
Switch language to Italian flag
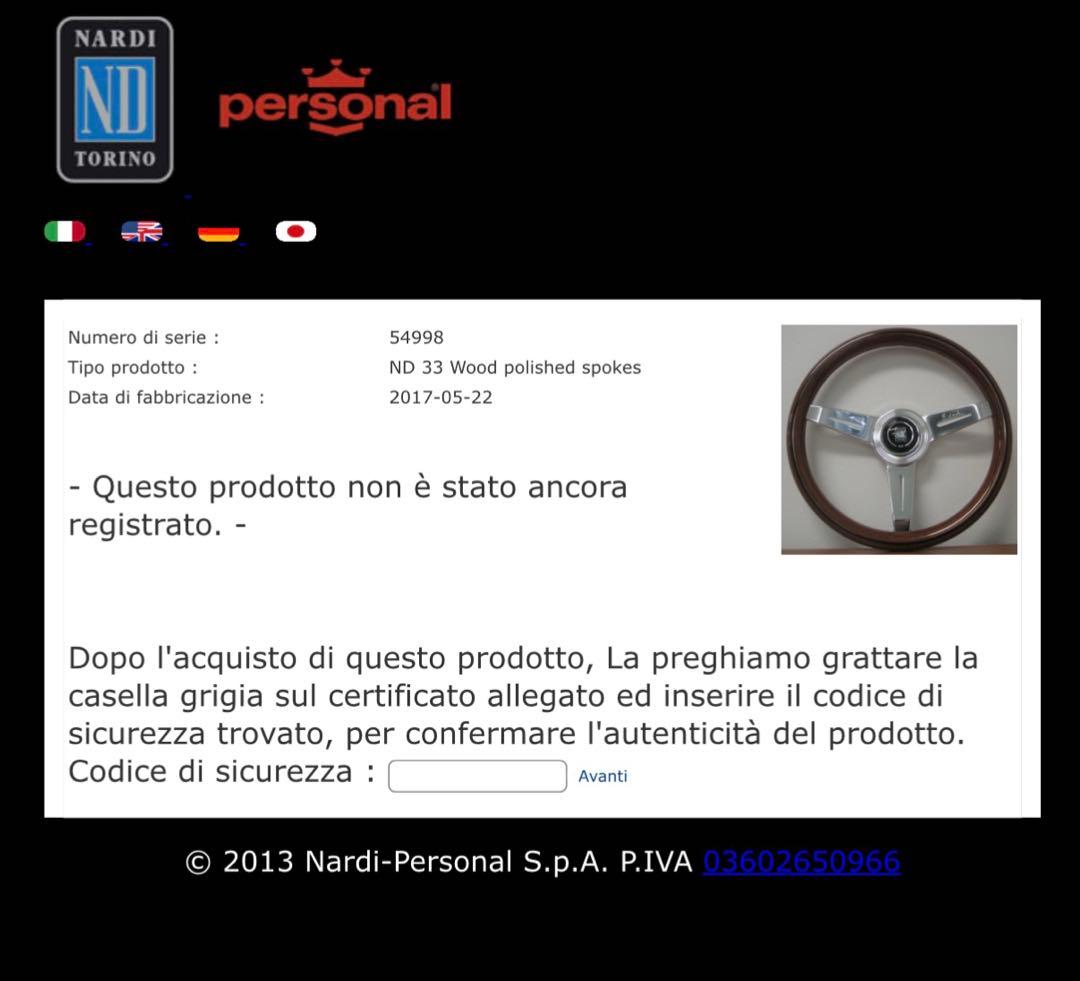point(65,232)
